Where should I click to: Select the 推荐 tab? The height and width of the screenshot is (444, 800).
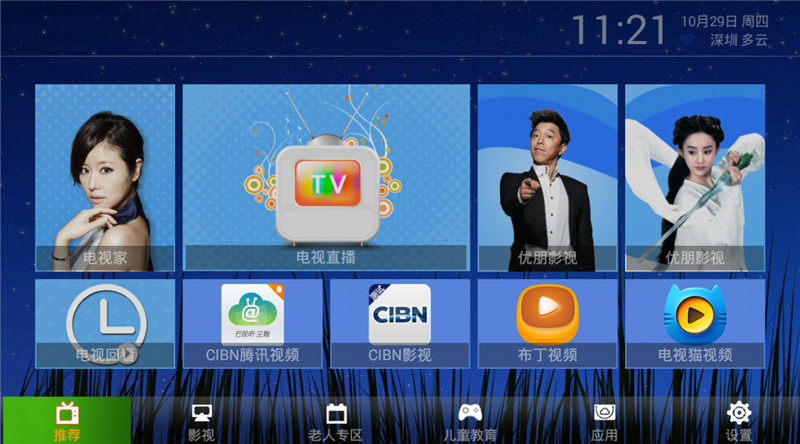(67, 421)
